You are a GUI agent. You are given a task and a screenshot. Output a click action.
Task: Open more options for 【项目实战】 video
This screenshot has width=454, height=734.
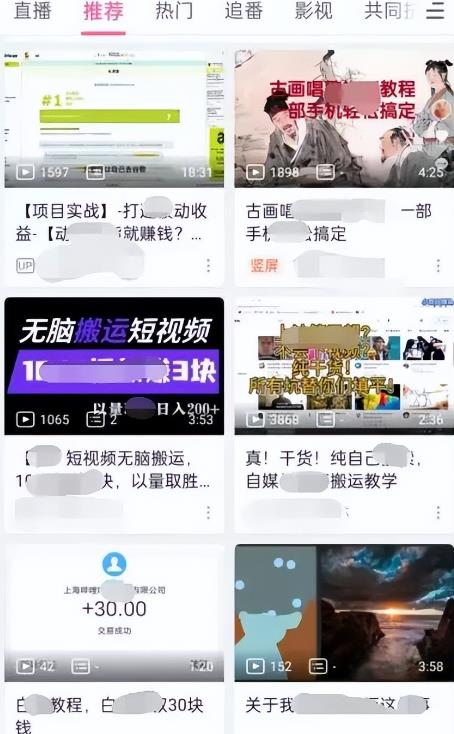pyautogui.click(x=208, y=265)
